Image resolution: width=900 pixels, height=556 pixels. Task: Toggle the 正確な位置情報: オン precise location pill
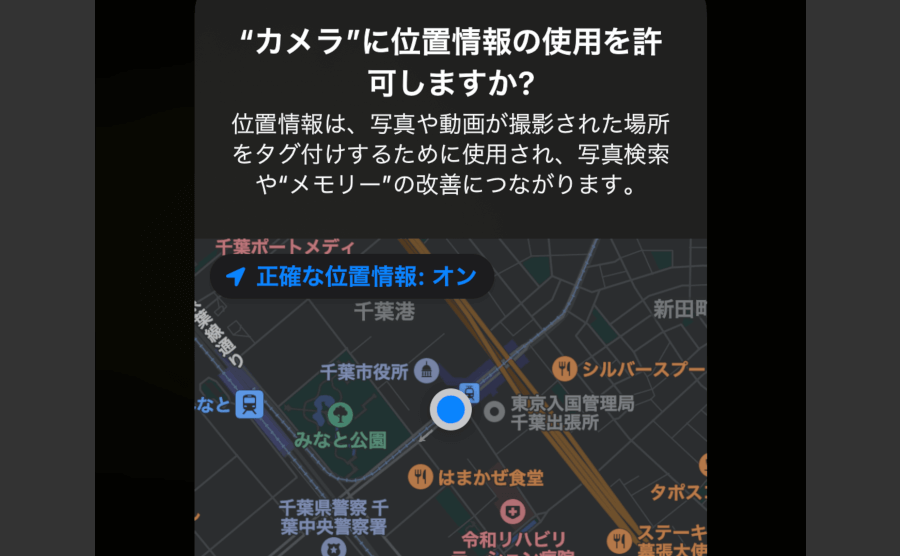[352, 277]
